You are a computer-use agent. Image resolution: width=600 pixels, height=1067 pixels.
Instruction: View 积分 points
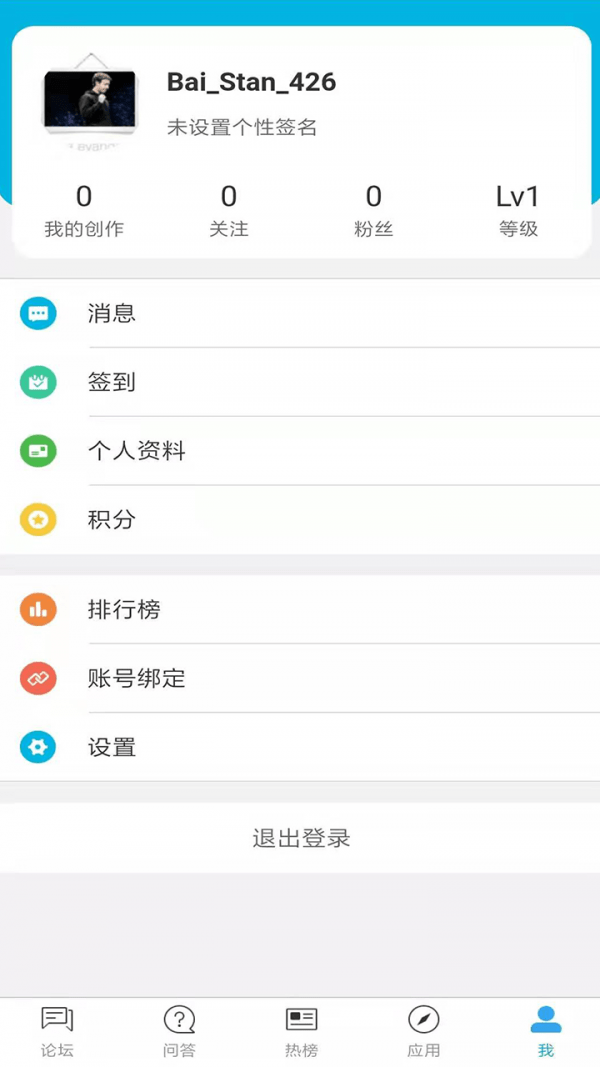pos(300,520)
